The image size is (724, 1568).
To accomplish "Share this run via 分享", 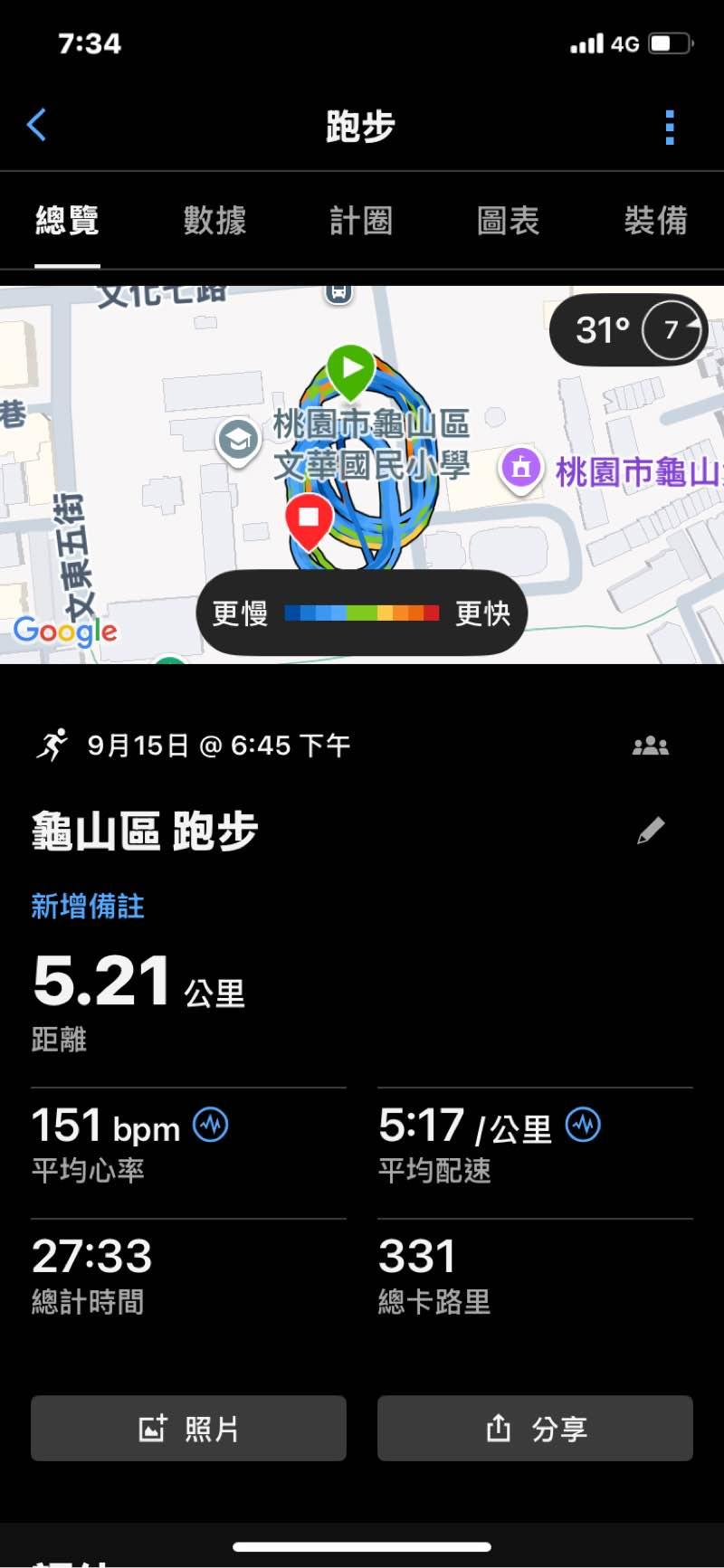I will 535,1428.
